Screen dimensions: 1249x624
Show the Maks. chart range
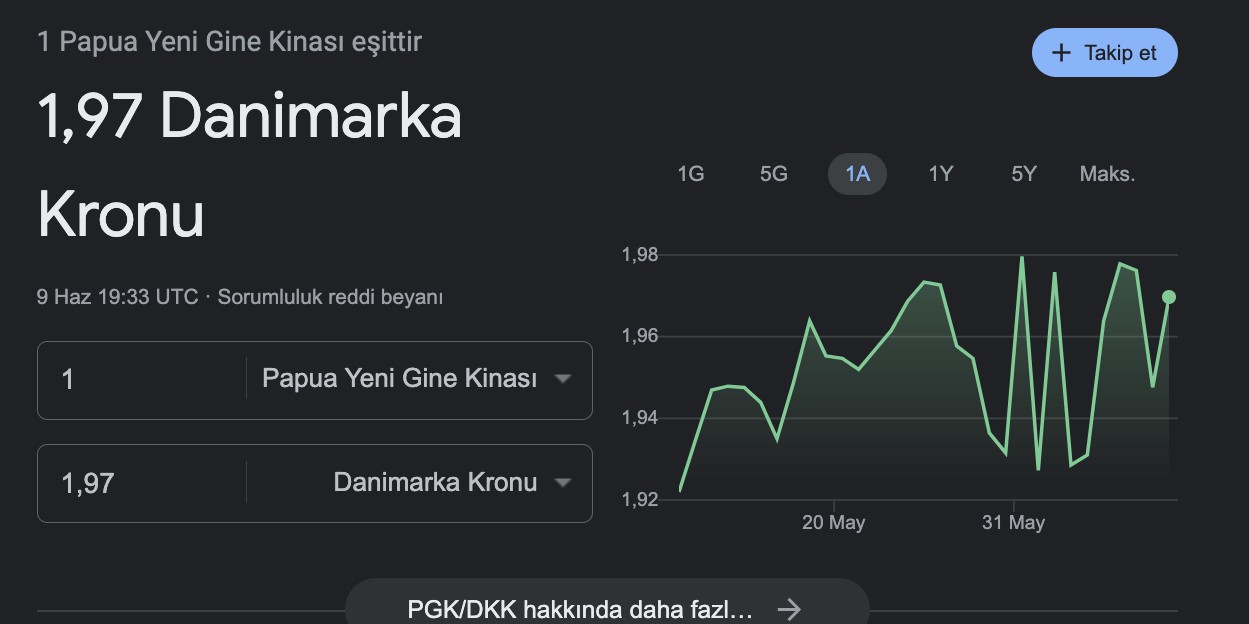pyautogui.click(x=1107, y=174)
